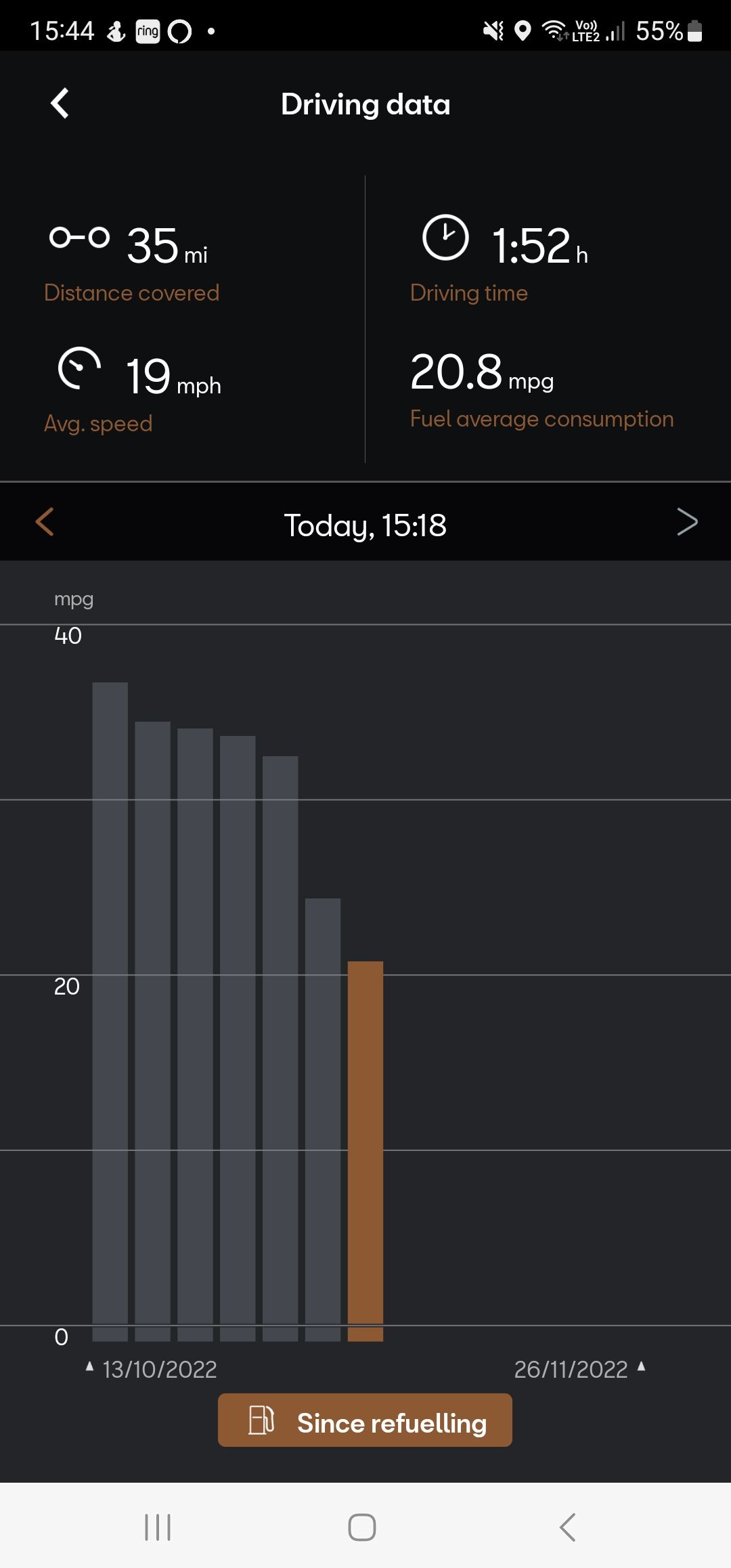Tap the Since refuelling button
This screenshot has height=1568, width=731.
point(365,1420)
